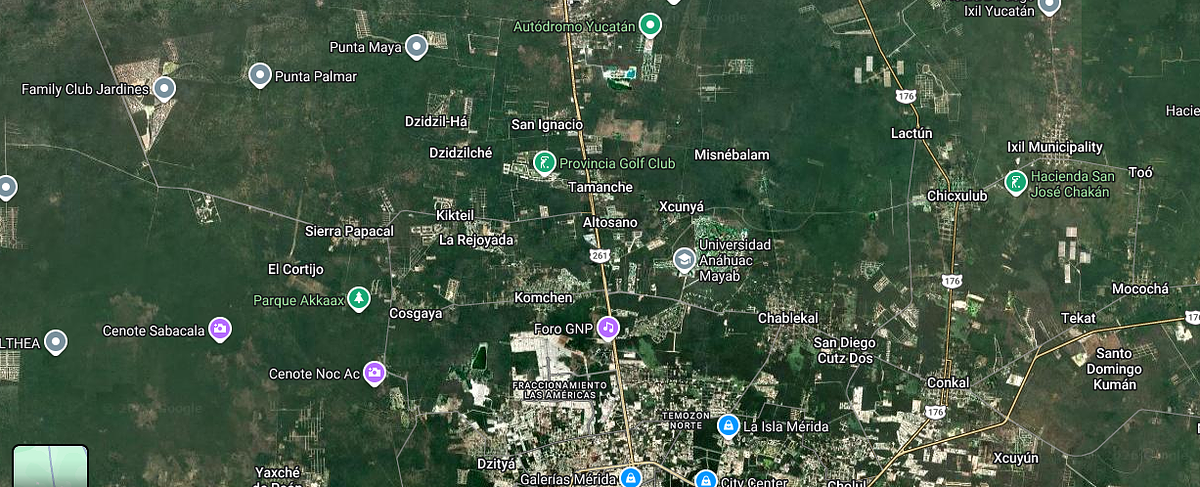Open the La Isla Mérida shopping pin
This screenshot has height=487, width=1200.
tap(728, 427)
